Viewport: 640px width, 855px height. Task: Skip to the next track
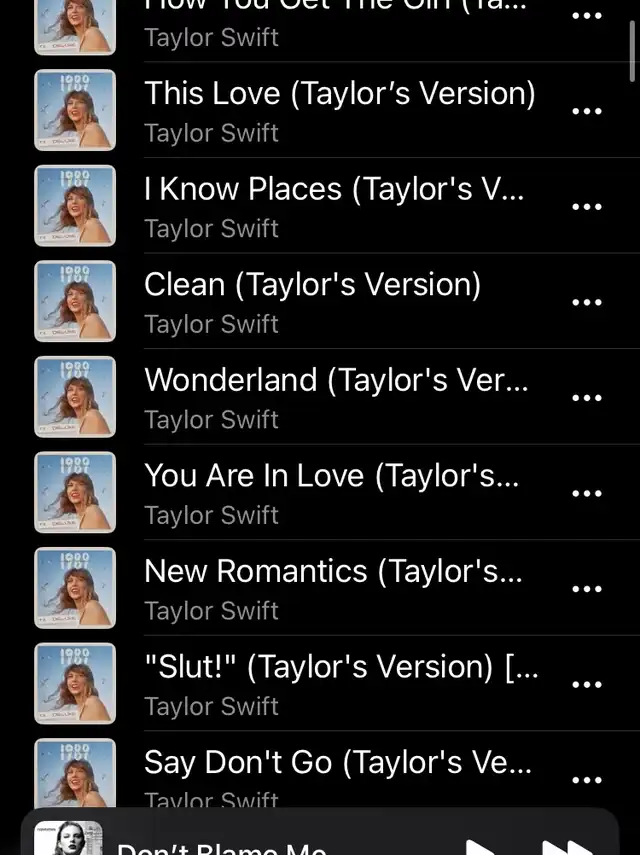567,847
